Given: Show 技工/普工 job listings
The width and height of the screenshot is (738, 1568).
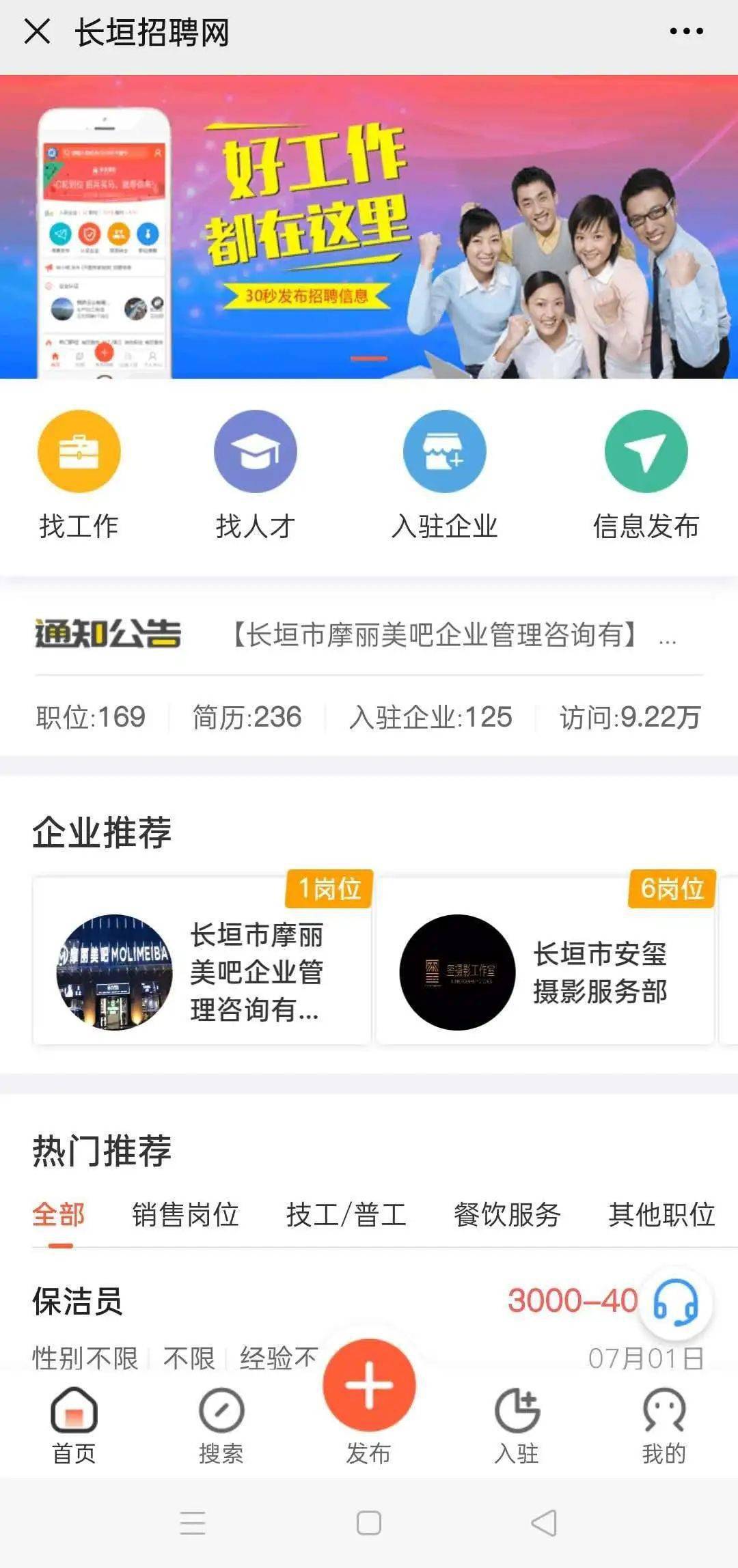Looking at the screenshot, I should 346,1215.
